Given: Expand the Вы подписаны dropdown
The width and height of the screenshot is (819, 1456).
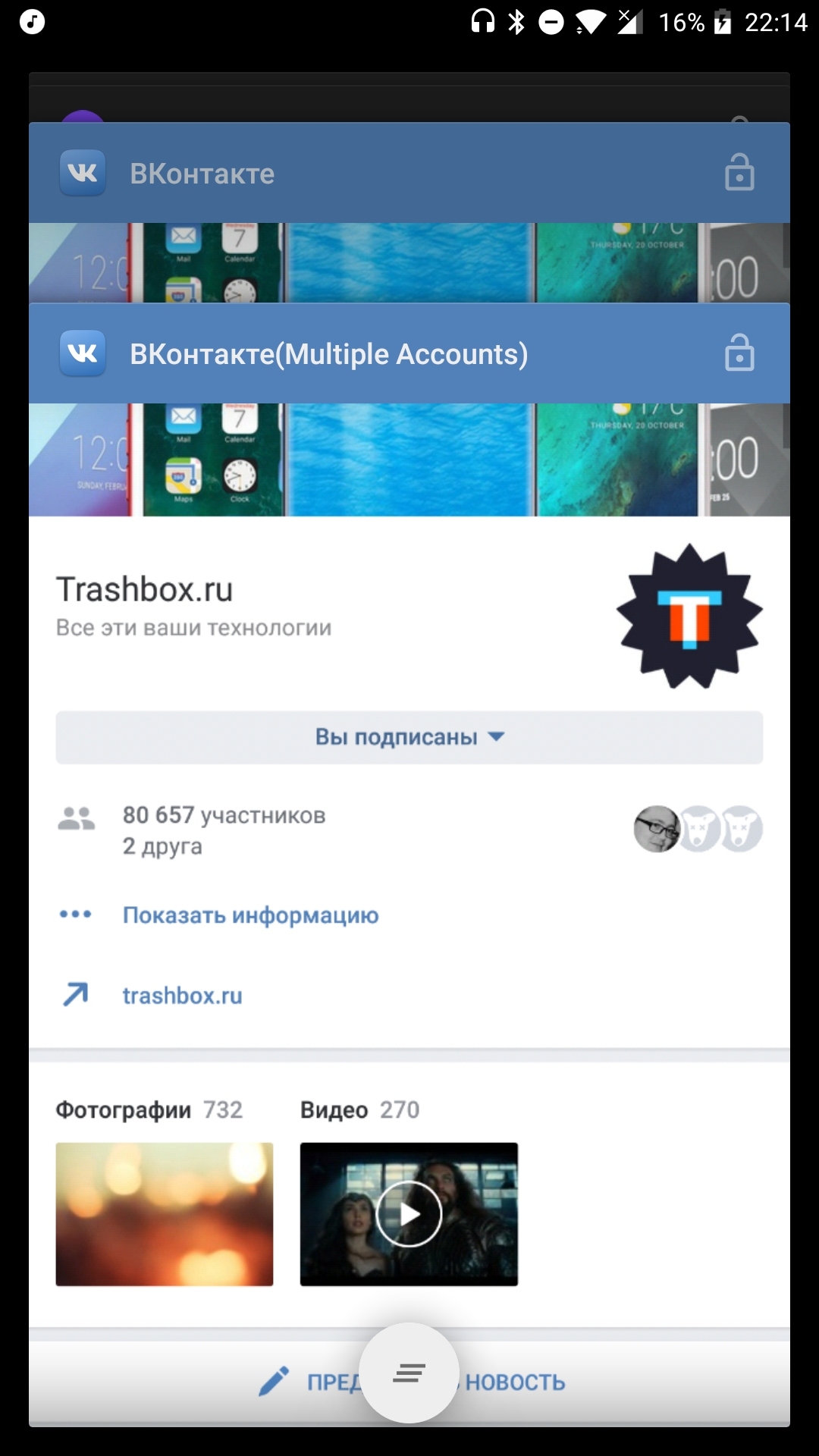Looking at the screenshot, I should [x=409, y=737].
